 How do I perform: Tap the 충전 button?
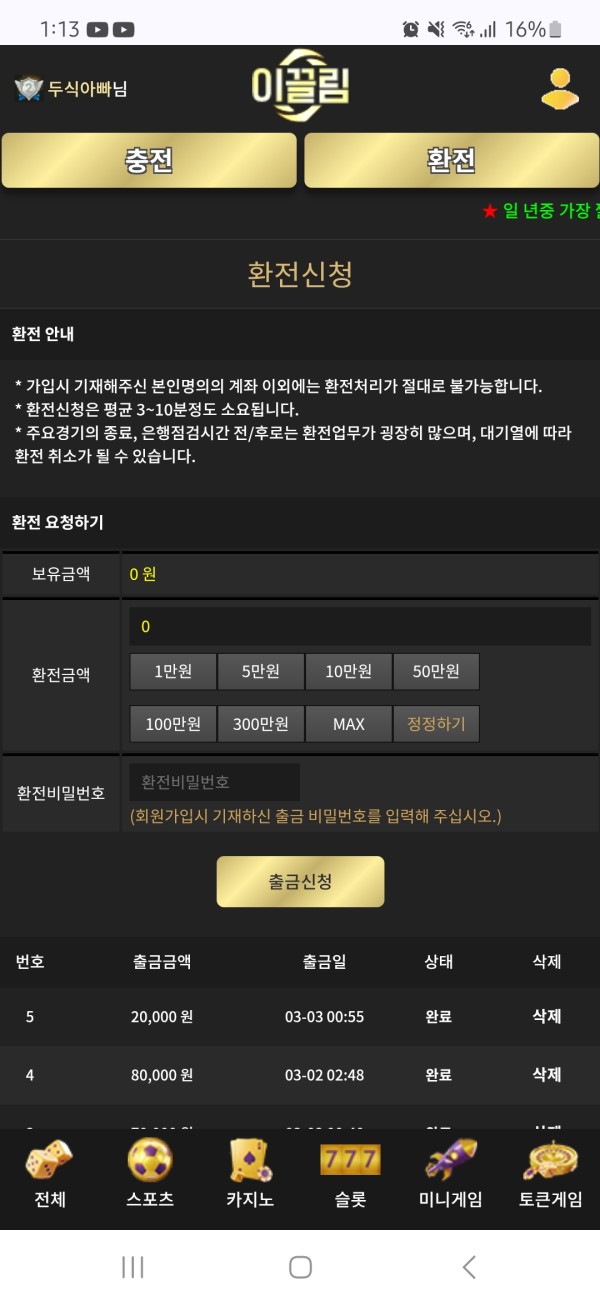pos(149,160)
